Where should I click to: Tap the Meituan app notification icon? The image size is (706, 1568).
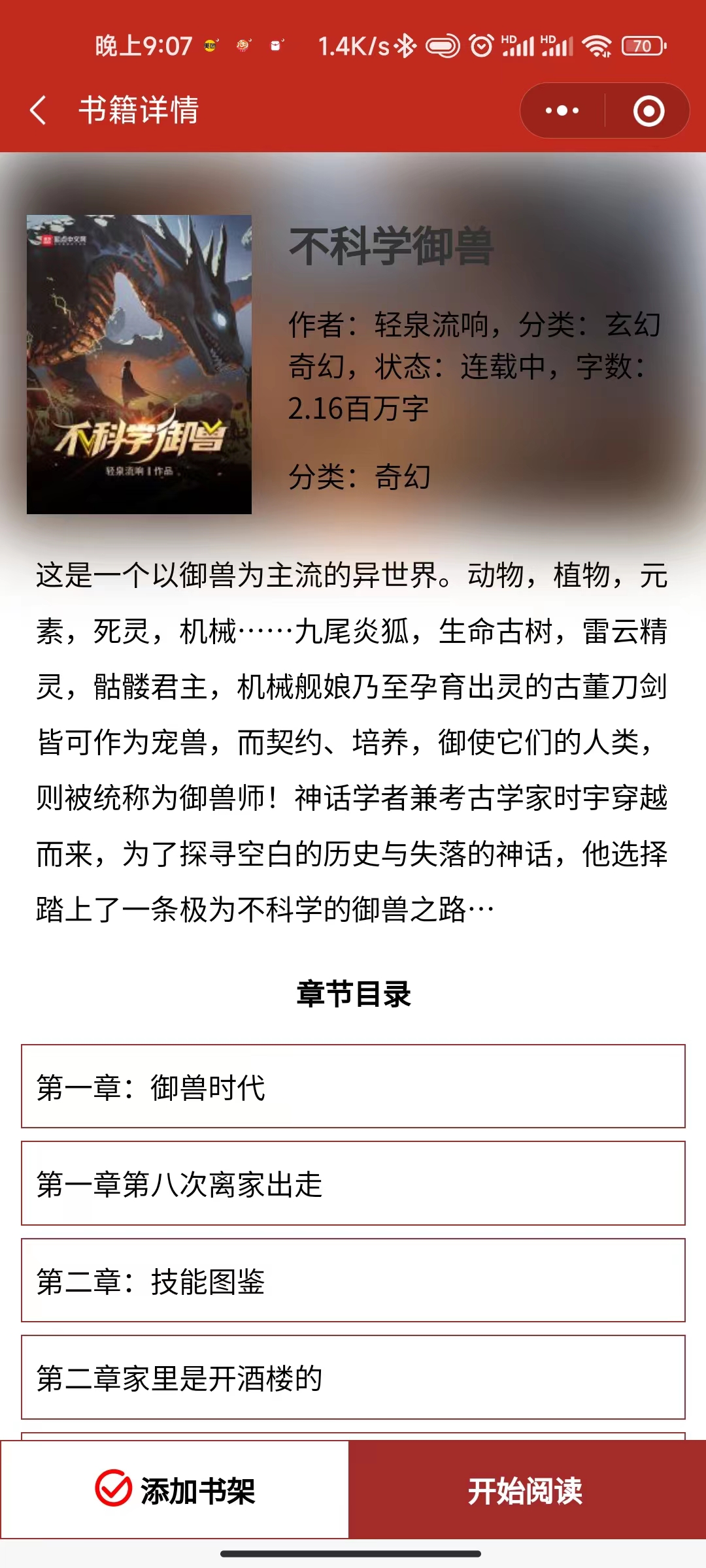(x=209, y=44)
